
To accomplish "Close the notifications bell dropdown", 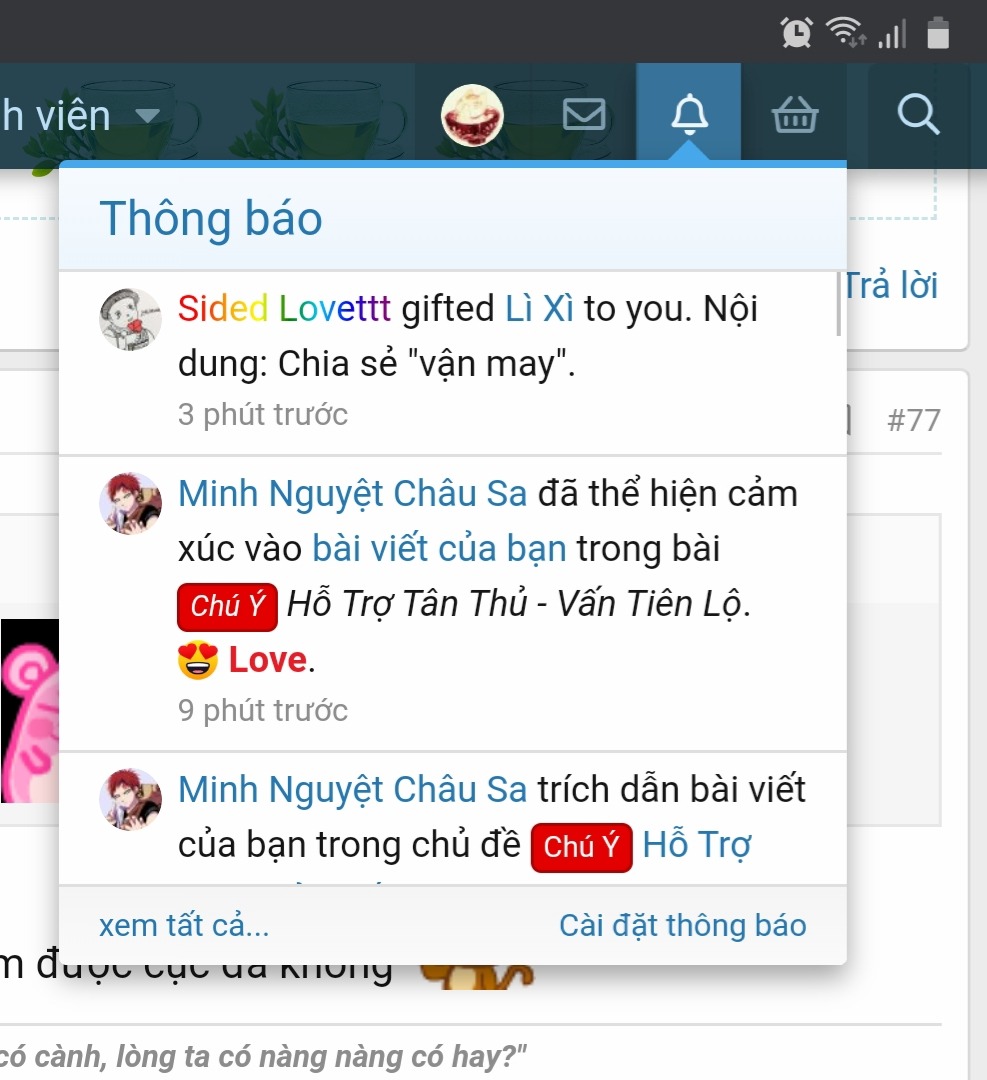I will [x=689, y=115].
